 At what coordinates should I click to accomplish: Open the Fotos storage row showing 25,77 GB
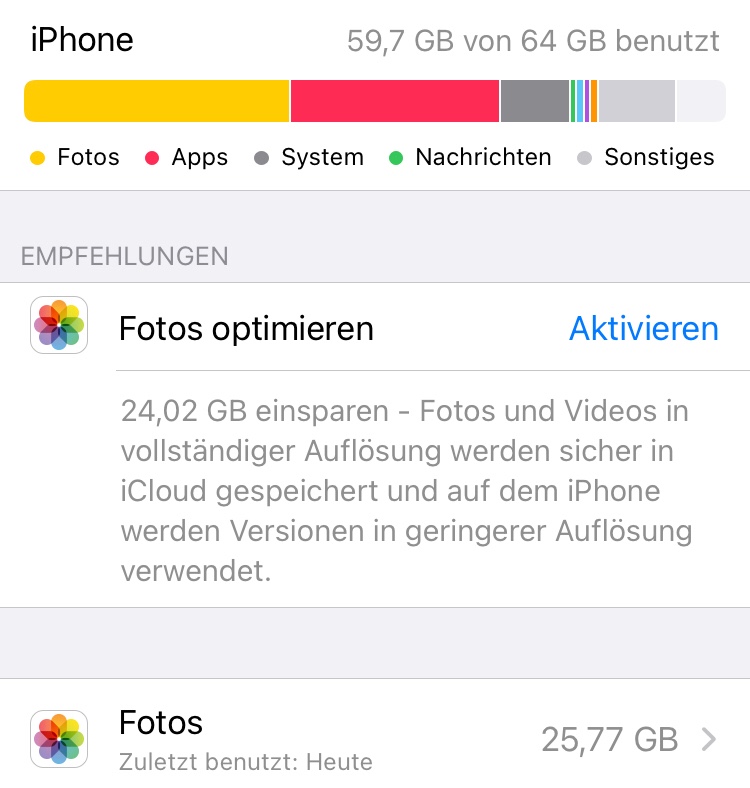pos(375,738)
